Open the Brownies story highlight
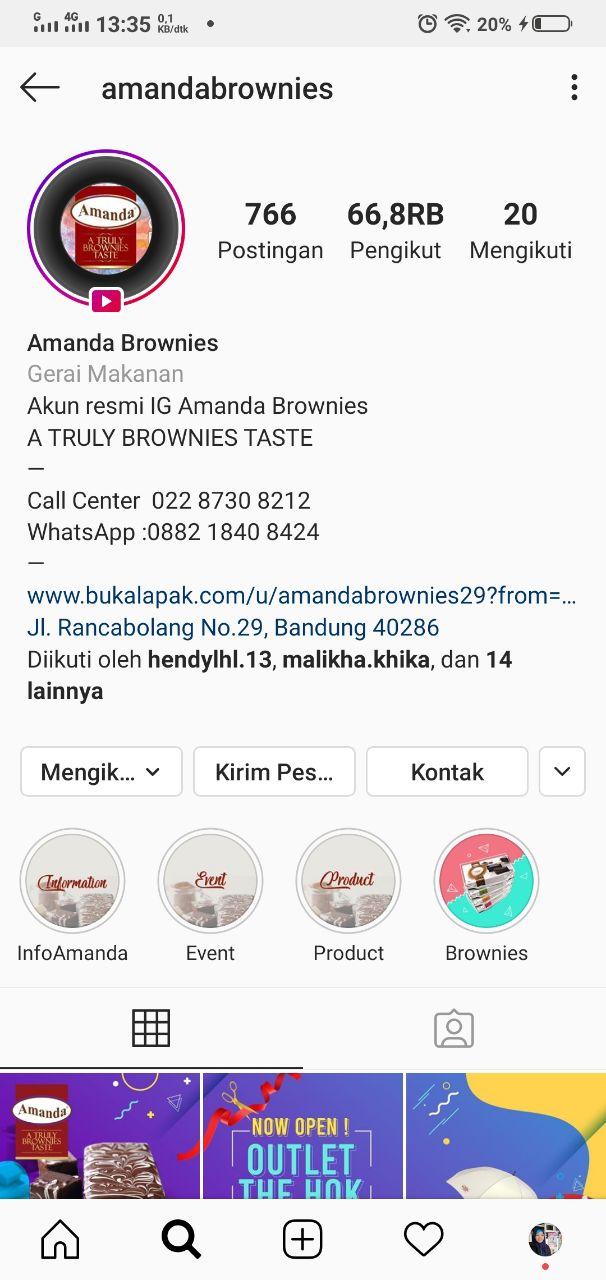This screenshot has width=606, height=1280. click(486, 881)
